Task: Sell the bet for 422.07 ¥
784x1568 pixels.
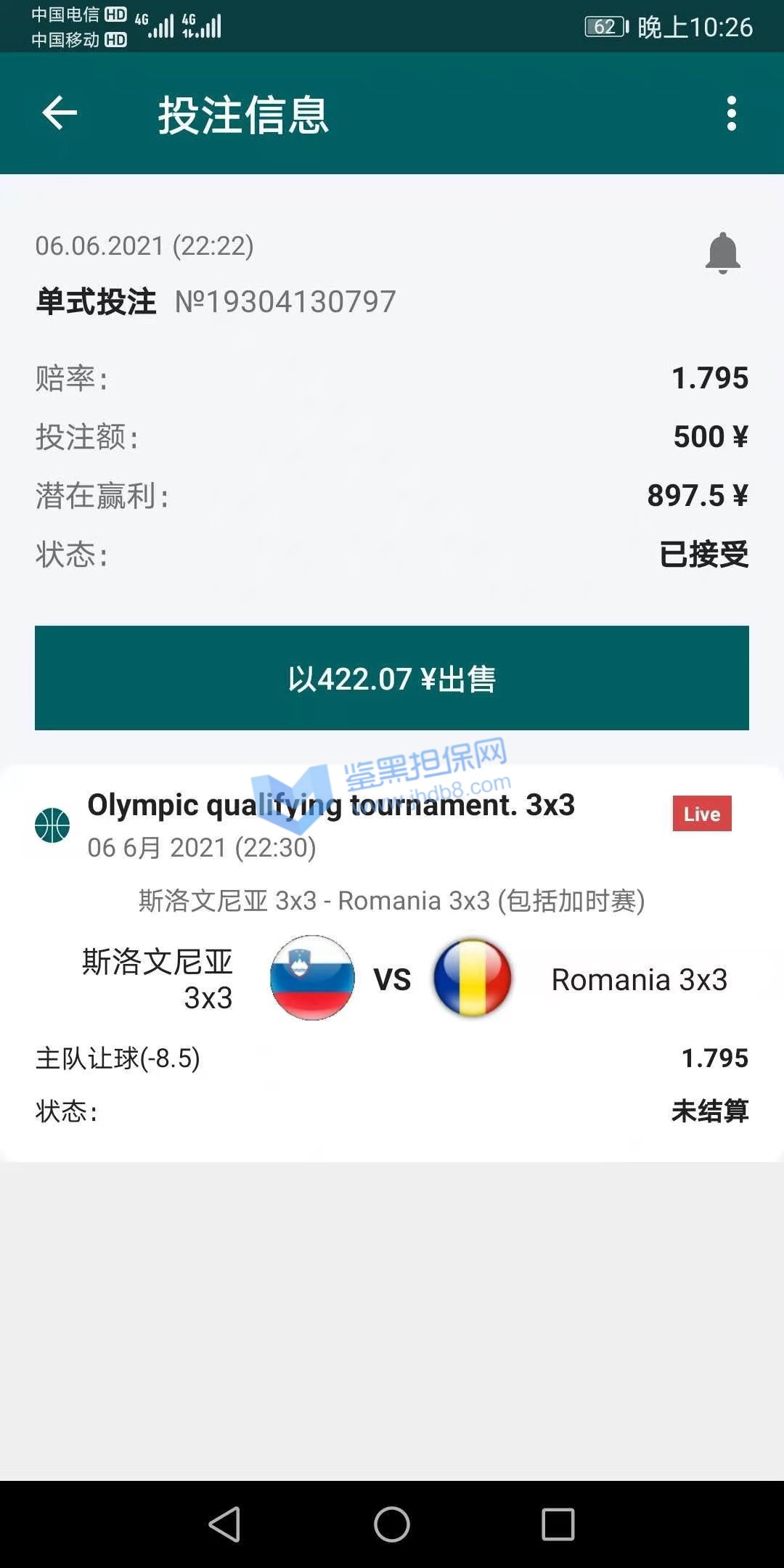Action: coord(392,678)
